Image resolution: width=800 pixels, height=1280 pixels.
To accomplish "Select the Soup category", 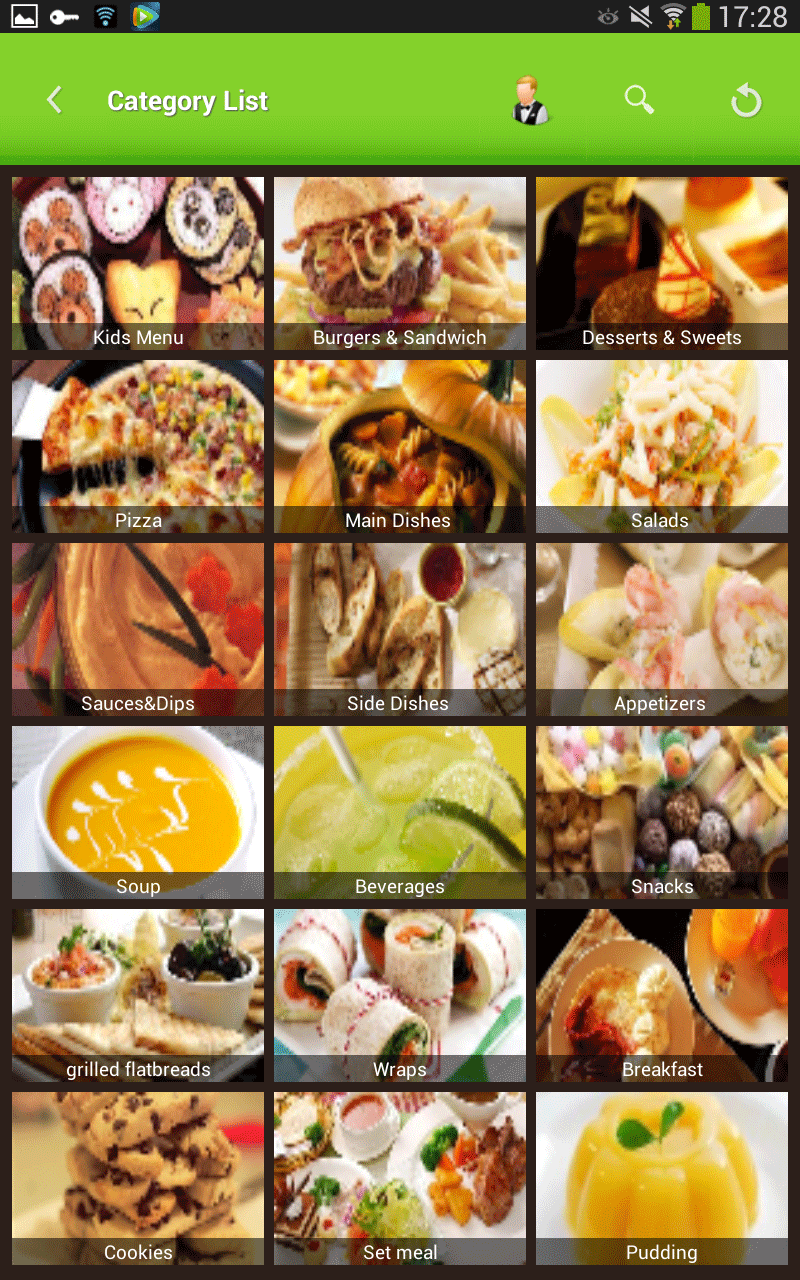I will pos(138,812).
